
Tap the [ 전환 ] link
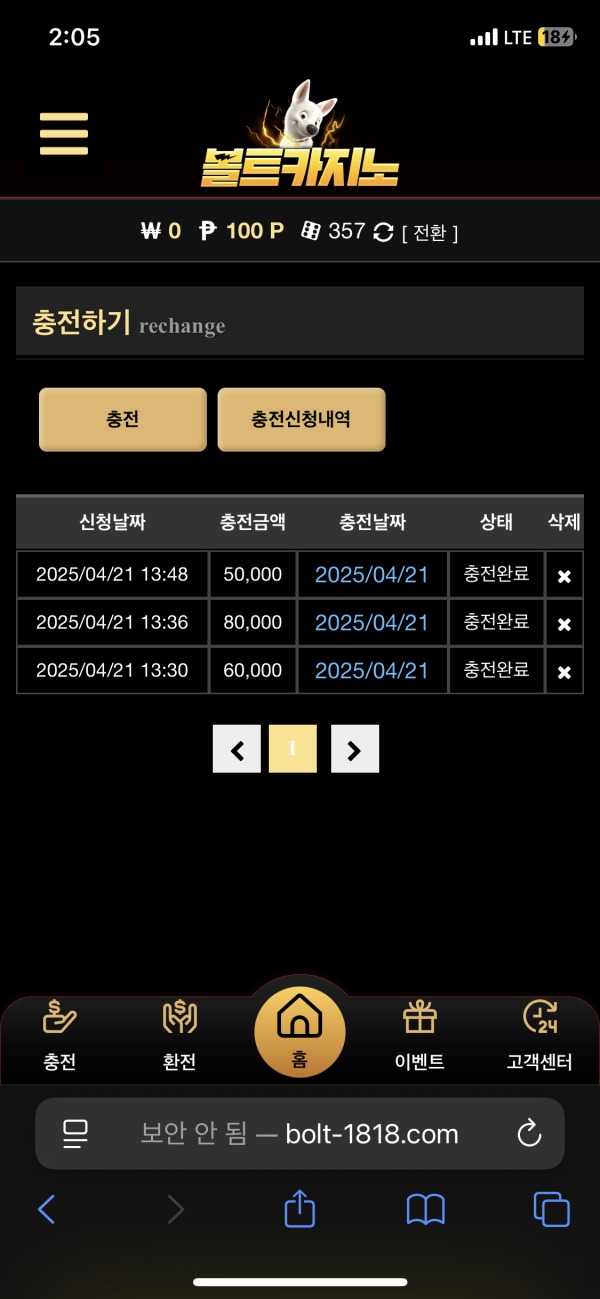tap(430, 233)
